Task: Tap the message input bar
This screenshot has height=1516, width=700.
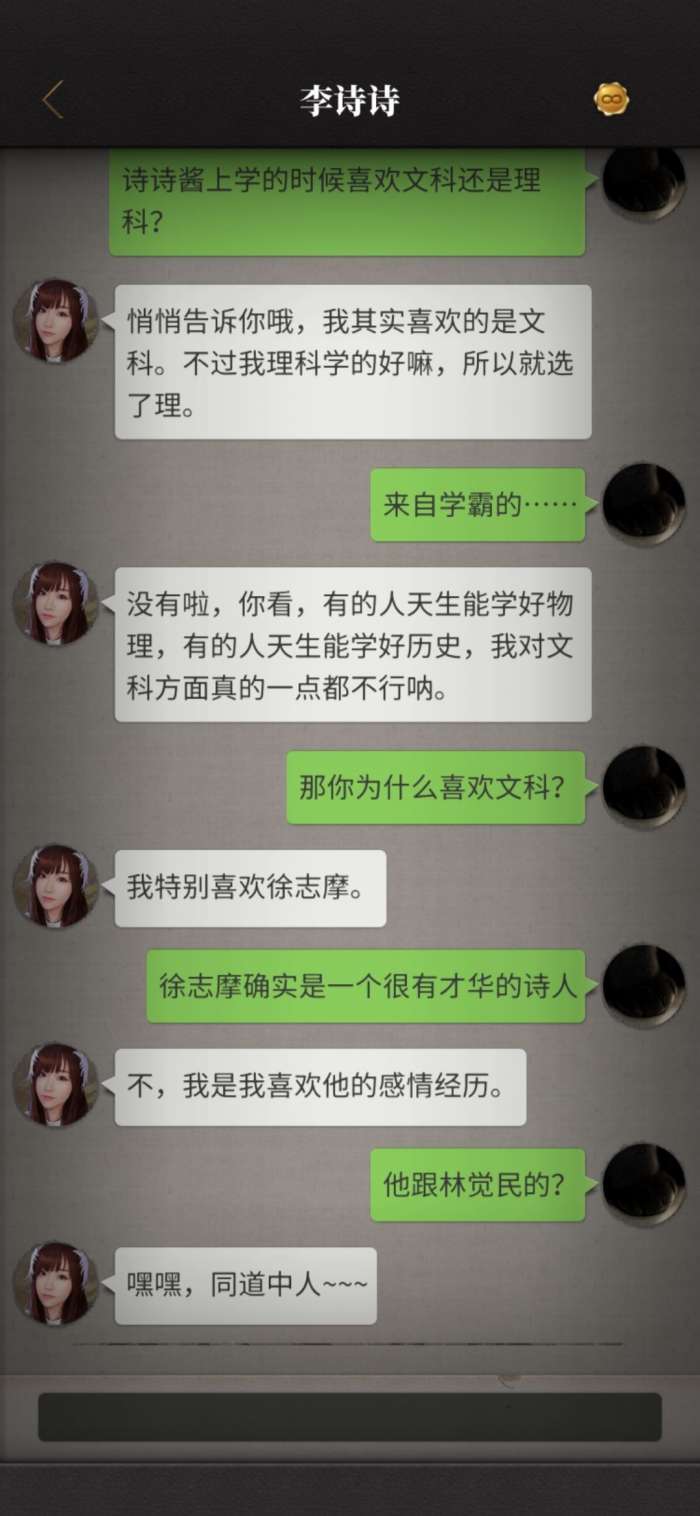Action: tap(350, 1417)
